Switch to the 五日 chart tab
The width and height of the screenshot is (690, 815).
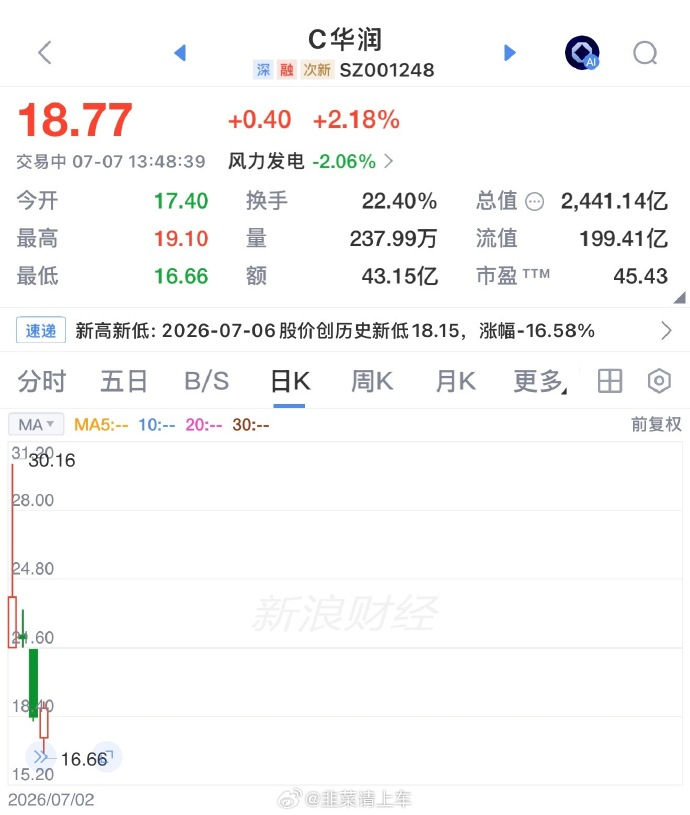point(124,382)
